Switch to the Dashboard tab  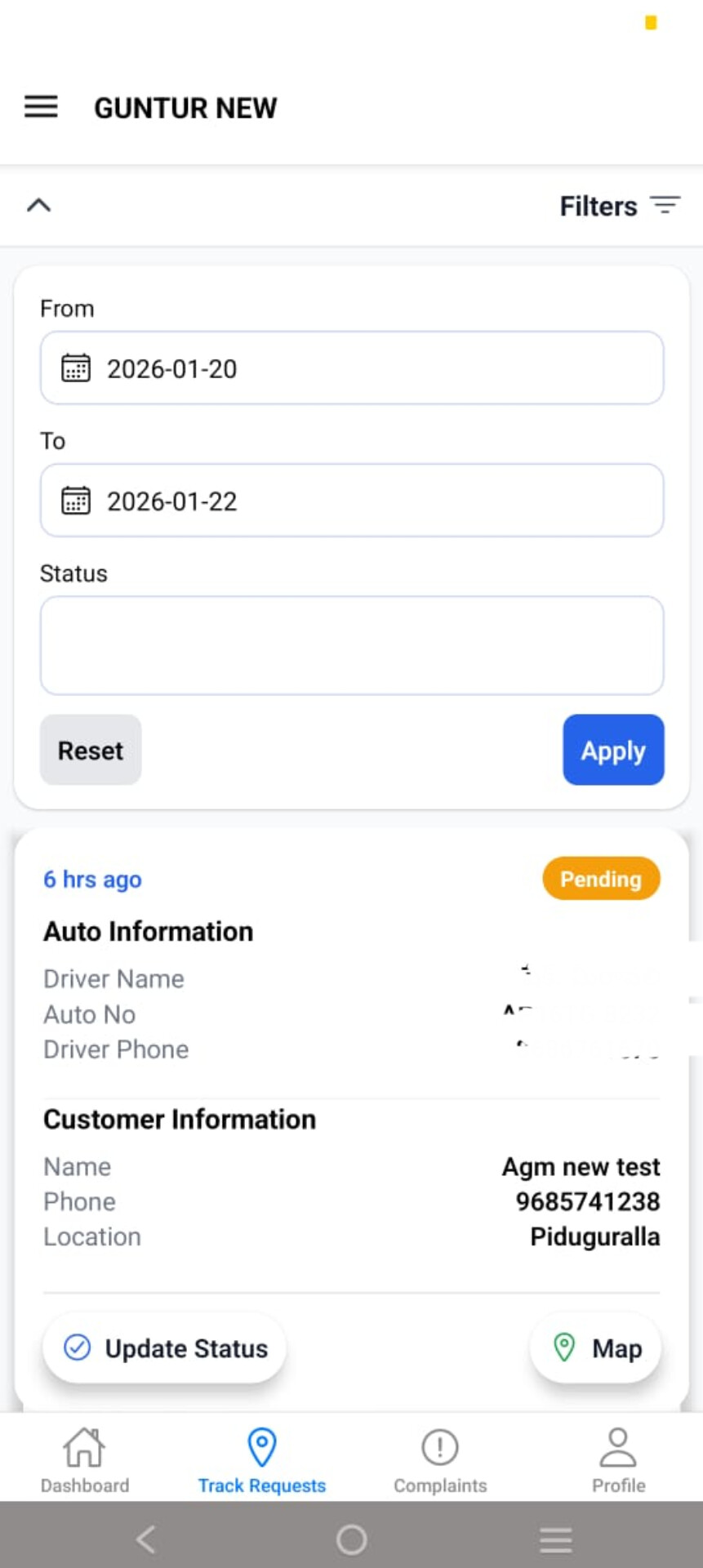pos(85,1460)
